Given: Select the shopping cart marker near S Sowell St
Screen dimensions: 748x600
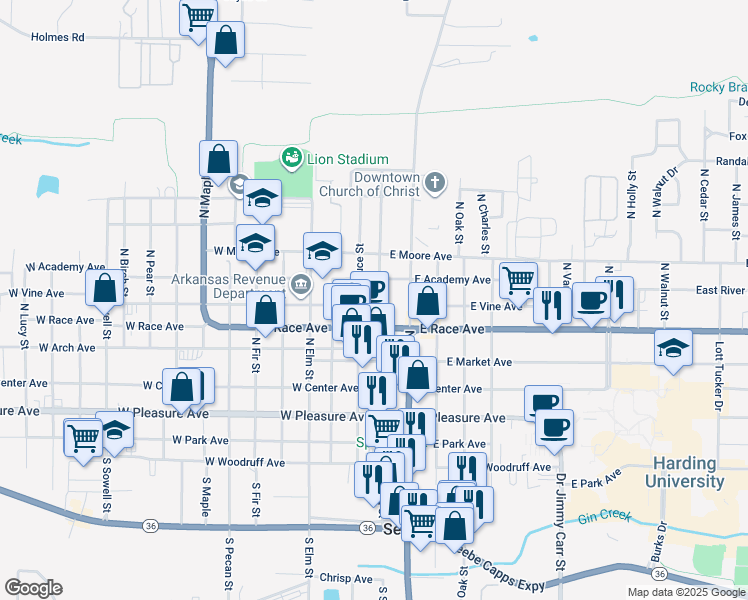Looking at the screenshot, I should click(x=83, y=436).
